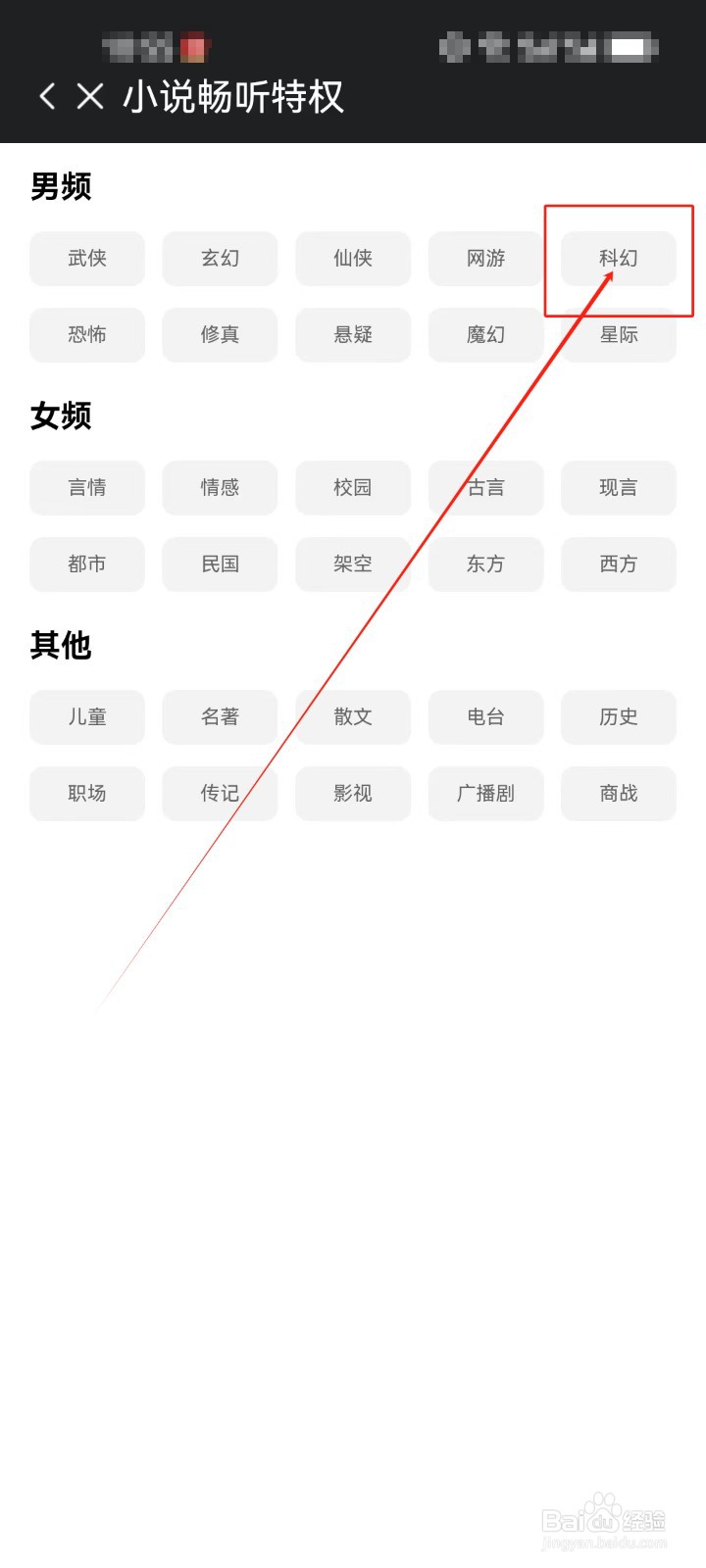Select 言情 under the 女频 section
The width and height of the screenshot is (706, 1568).
click(x=87, y=488)
